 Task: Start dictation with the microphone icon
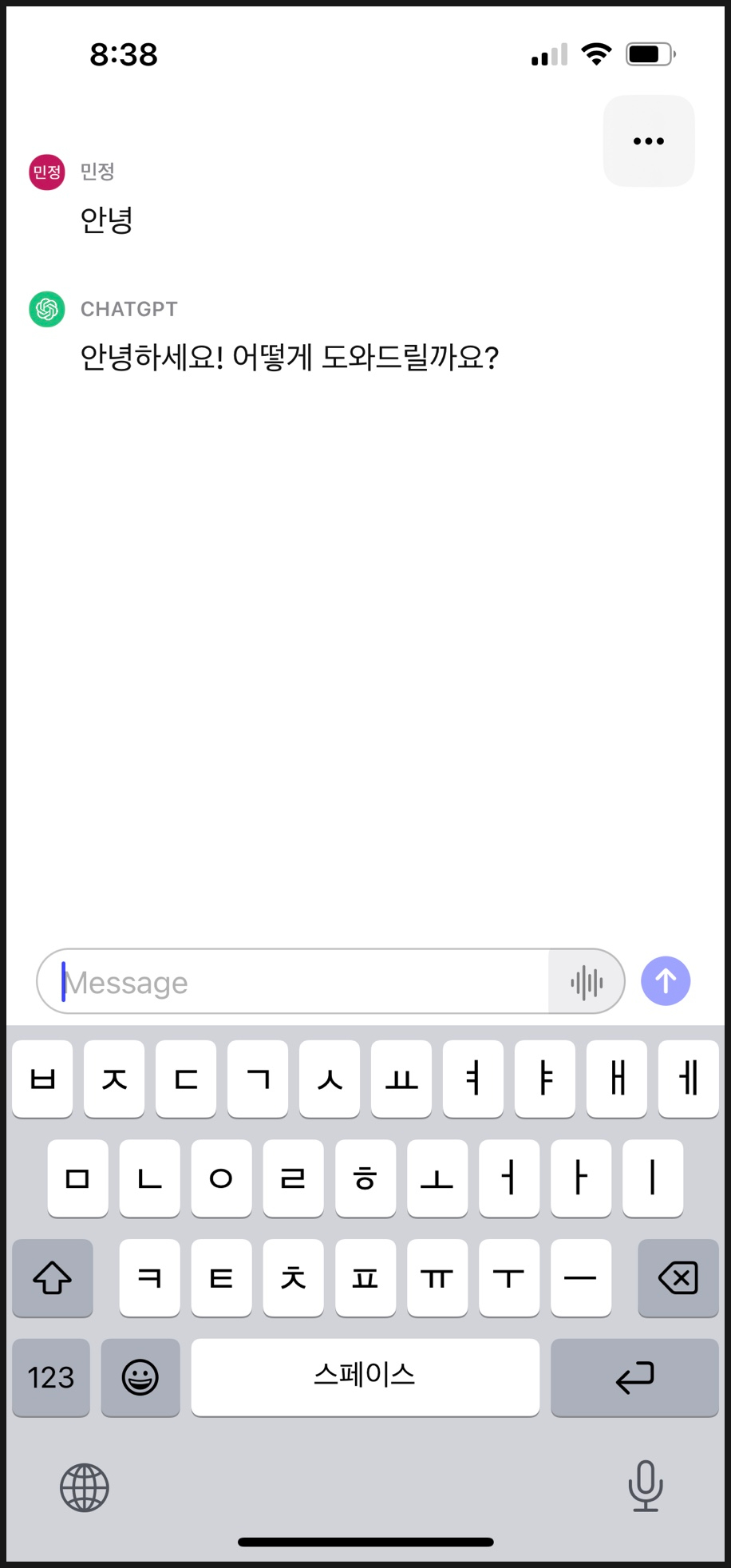point(646,1486)
